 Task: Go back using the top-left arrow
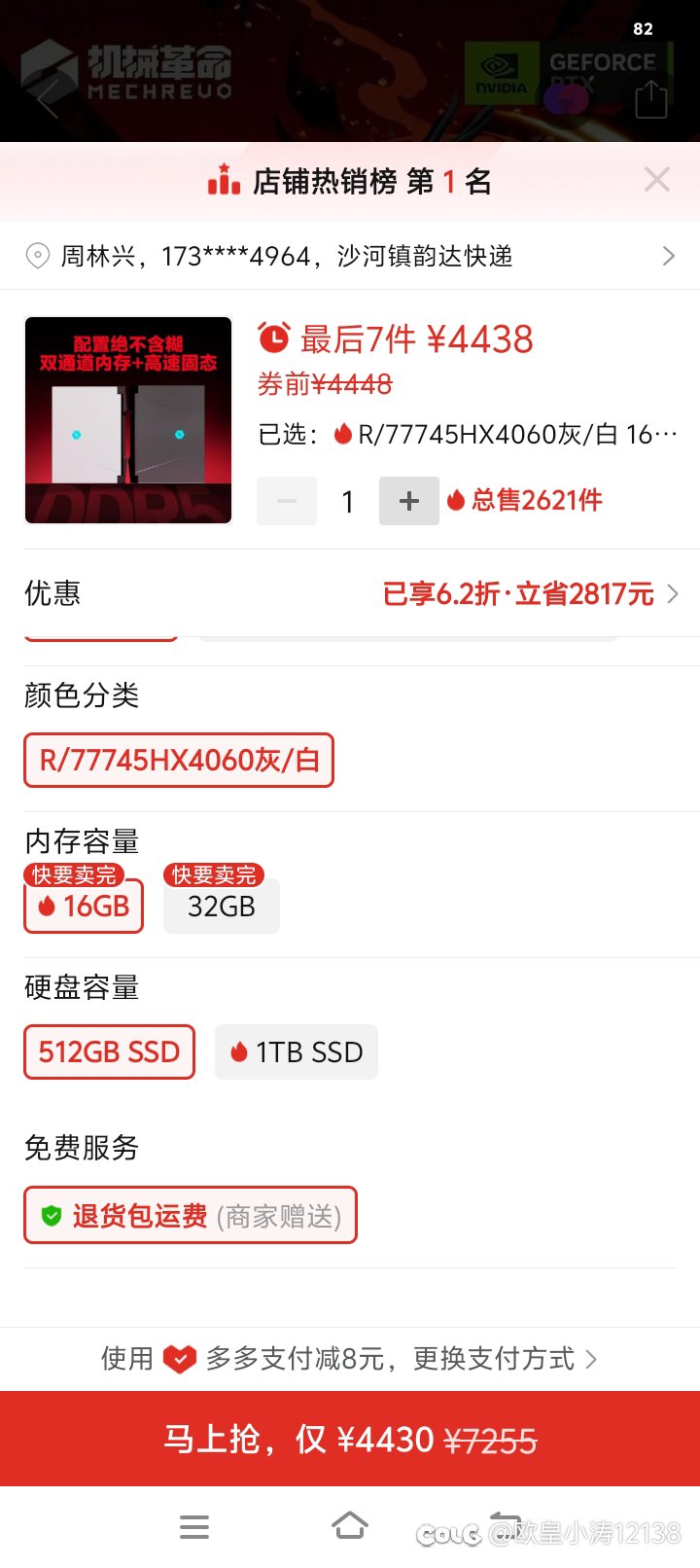pyautogui.click(x=48, y=98)
